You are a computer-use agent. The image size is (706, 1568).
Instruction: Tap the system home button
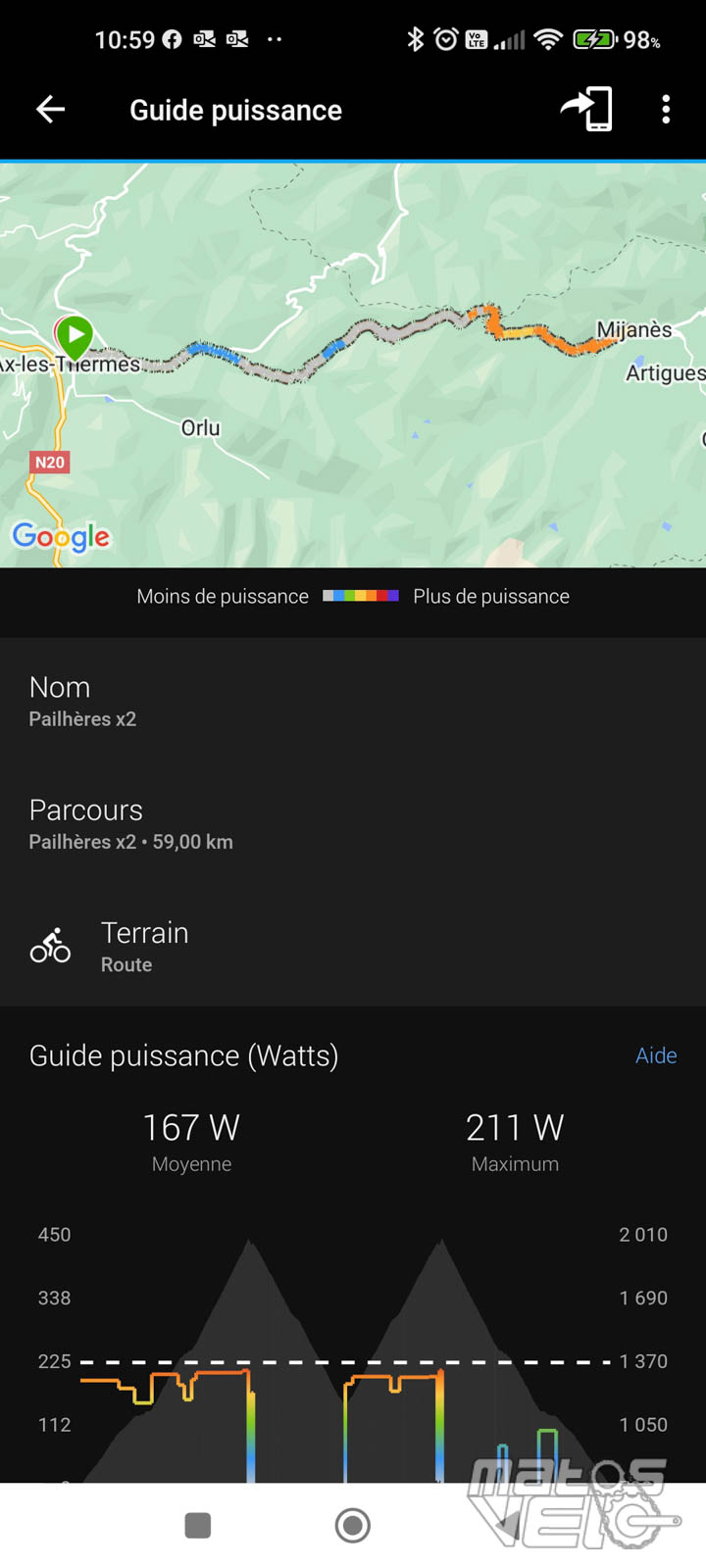[x=353, y=1525]
